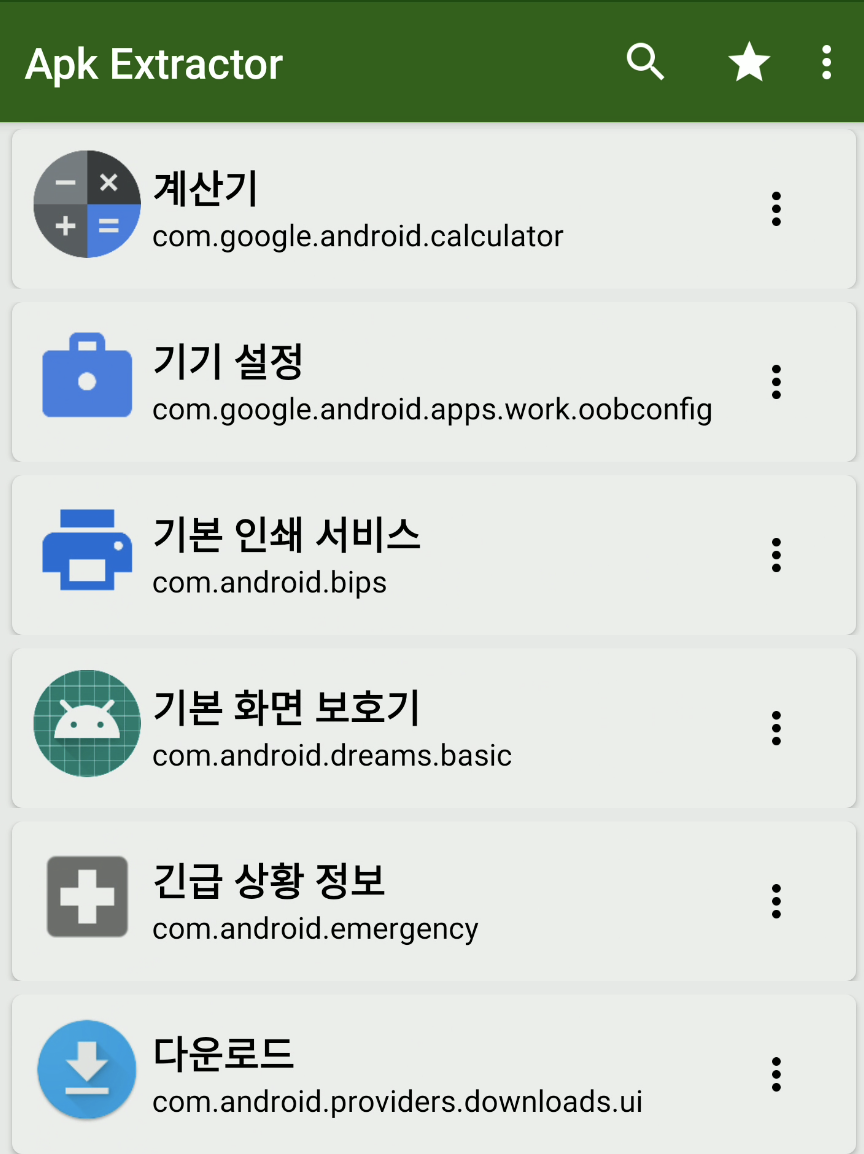Click the 계산기 calculator app icon
Image resolution: width=864 pixels, height=1154 pixels.
point(86,204)
